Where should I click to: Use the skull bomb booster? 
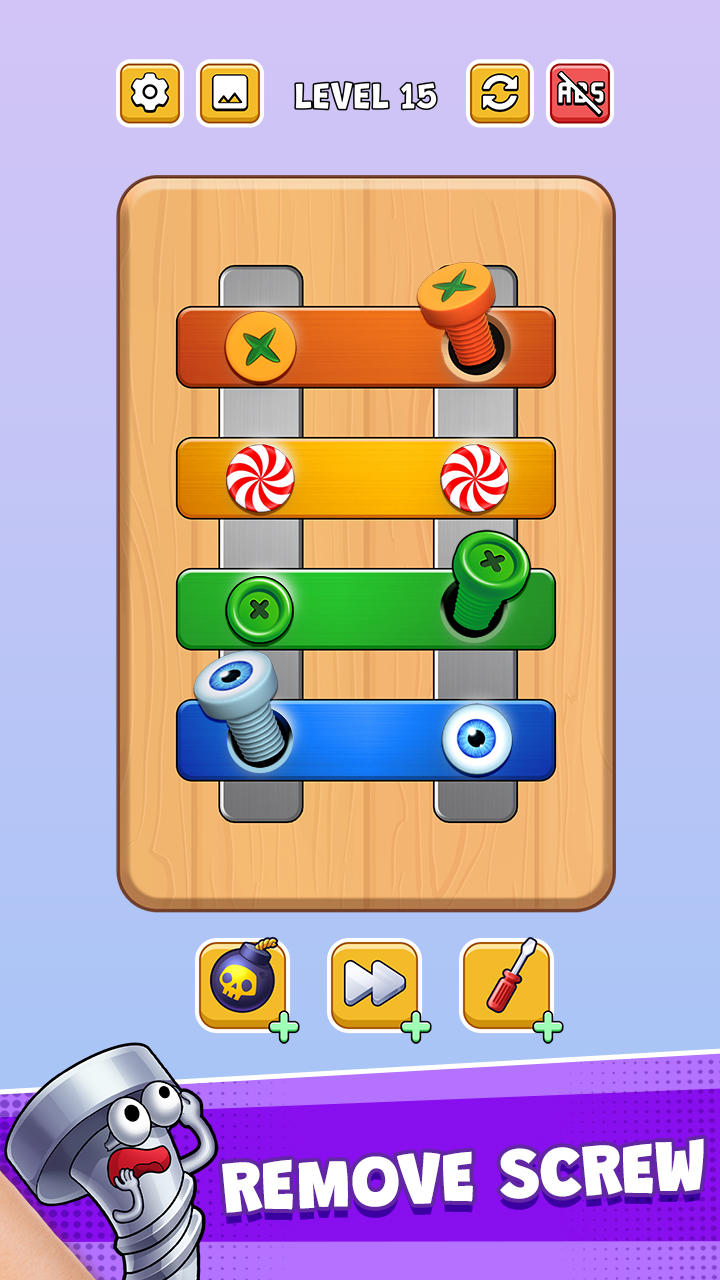click(243, 985)
